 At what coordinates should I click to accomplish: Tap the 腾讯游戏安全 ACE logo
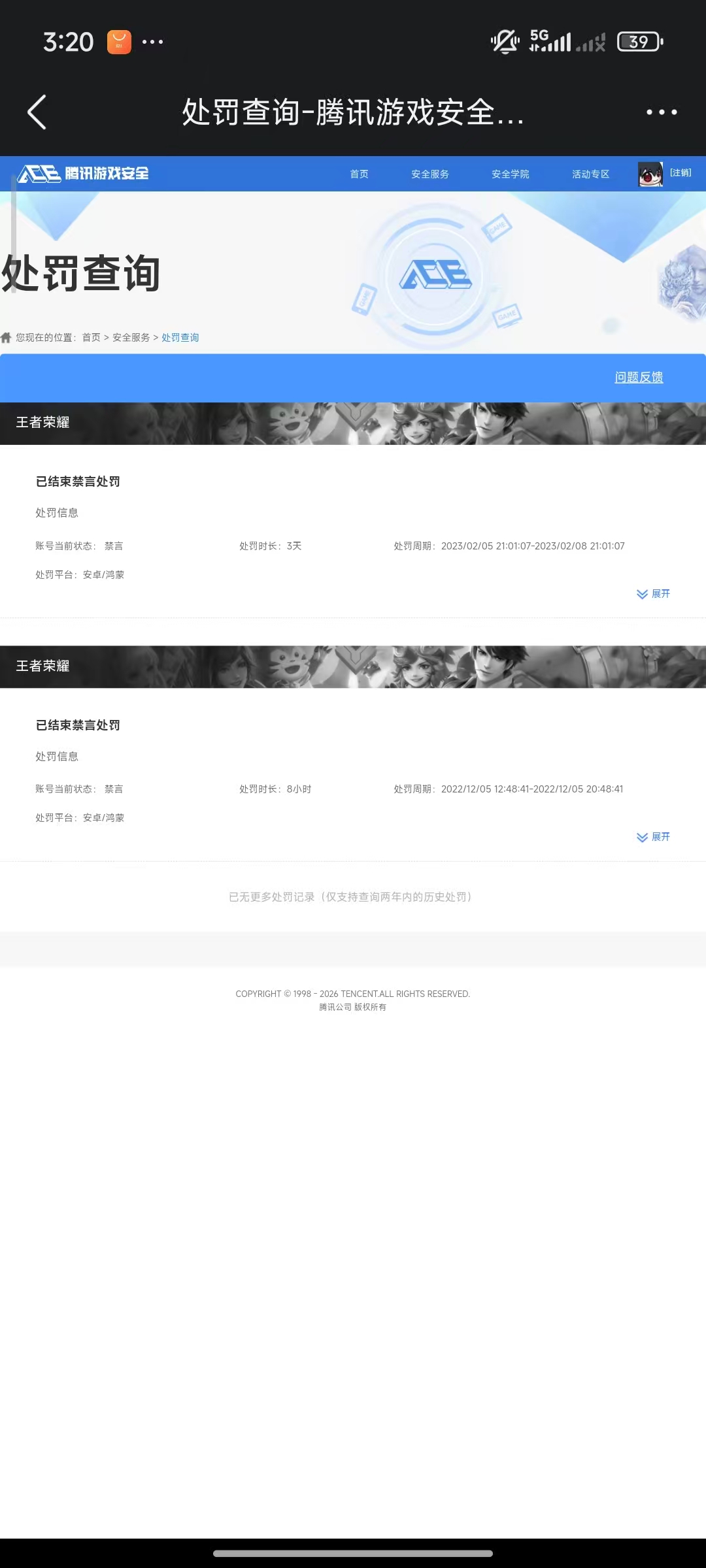point(83,174)
